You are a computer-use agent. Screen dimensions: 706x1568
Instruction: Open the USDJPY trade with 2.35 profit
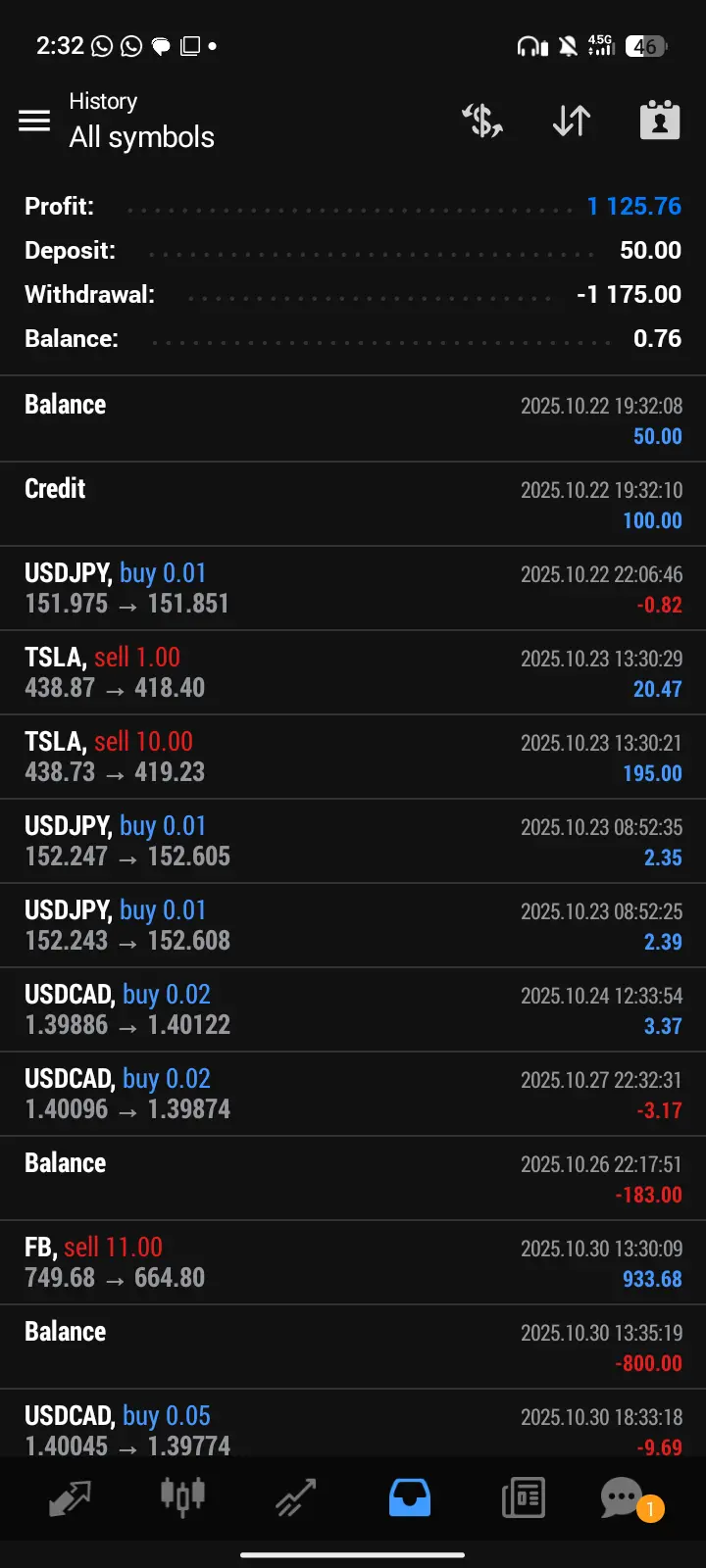[353, 841]
